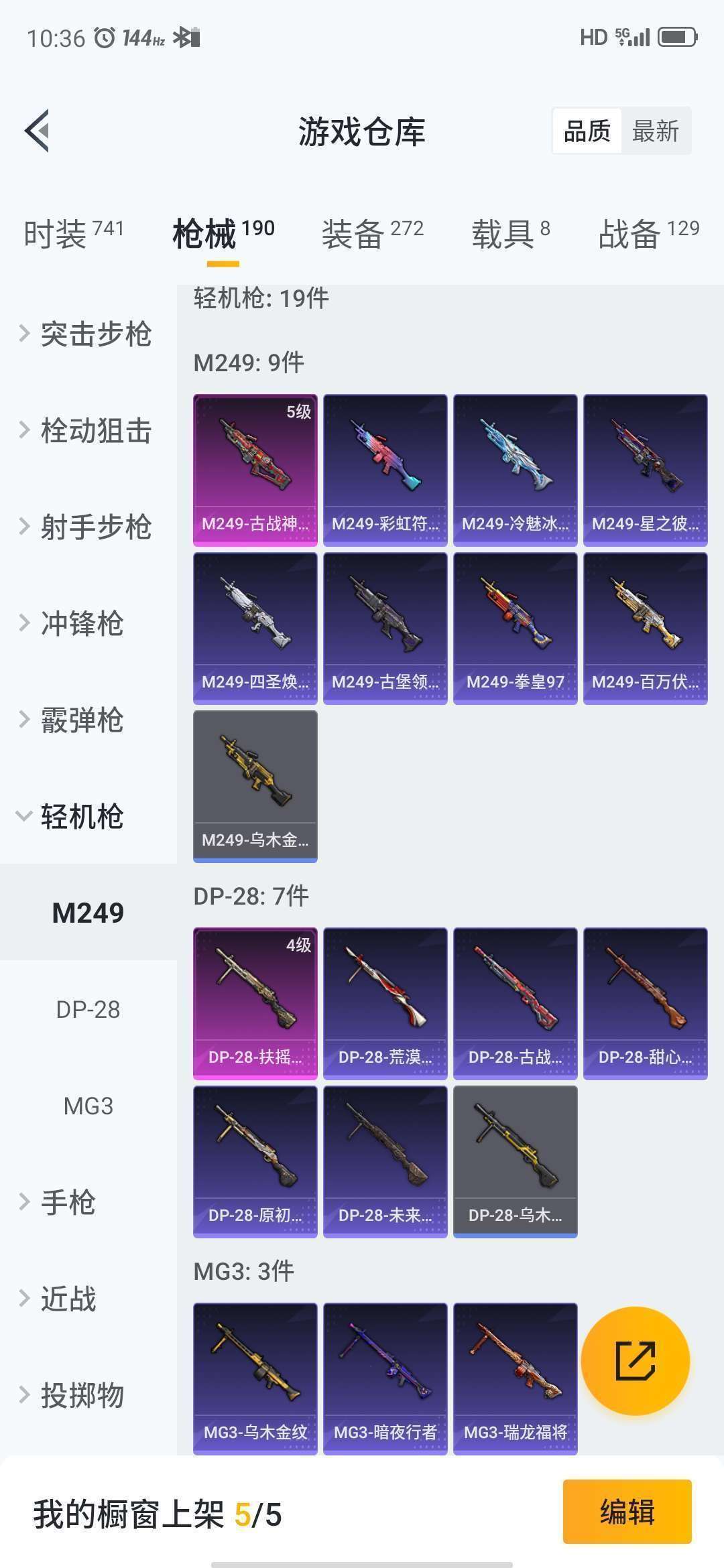View the DP-28-扶摇 level 4 skin
The height and width of the screenshot is (1568, 724).
255,1004
